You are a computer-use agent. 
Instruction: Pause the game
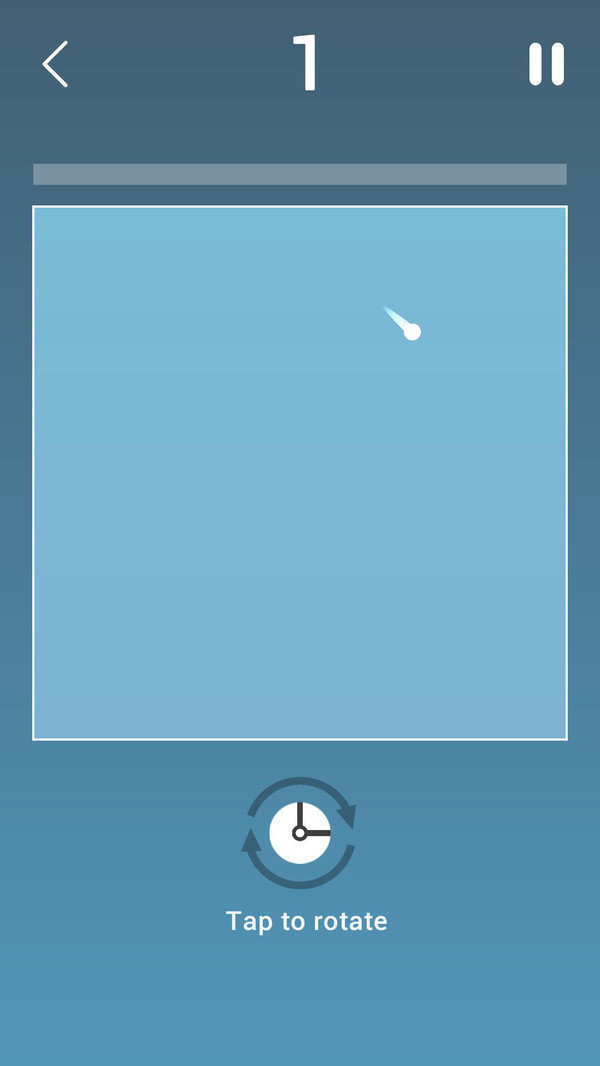546,64
